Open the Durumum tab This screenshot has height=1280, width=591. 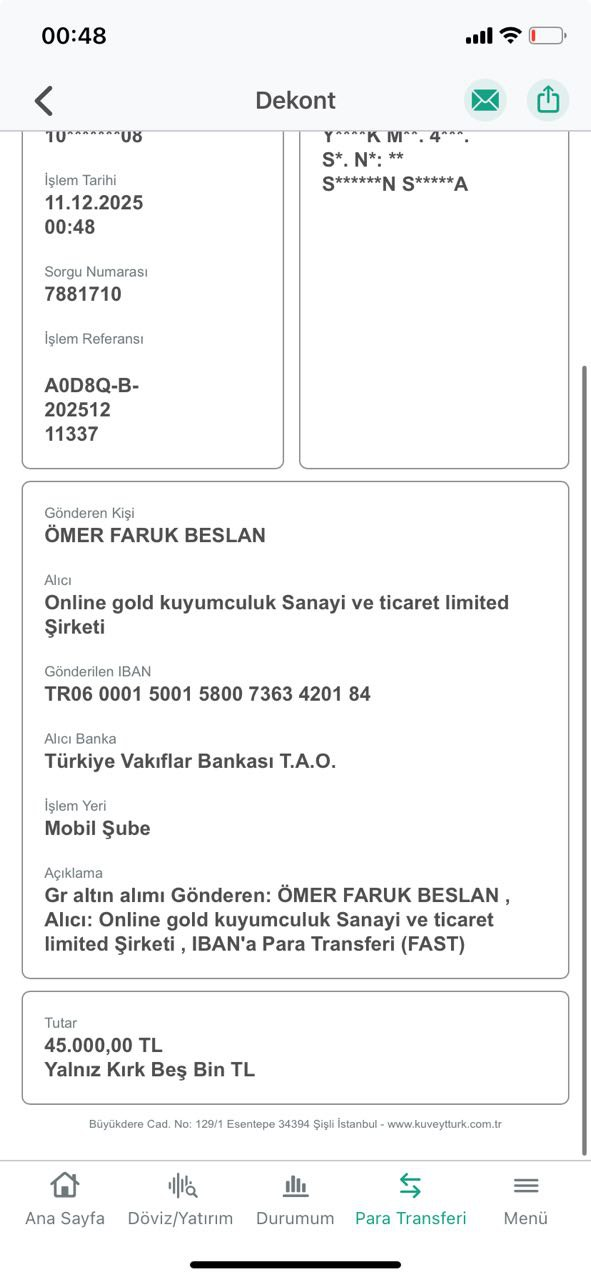[x=295, y=1200]
